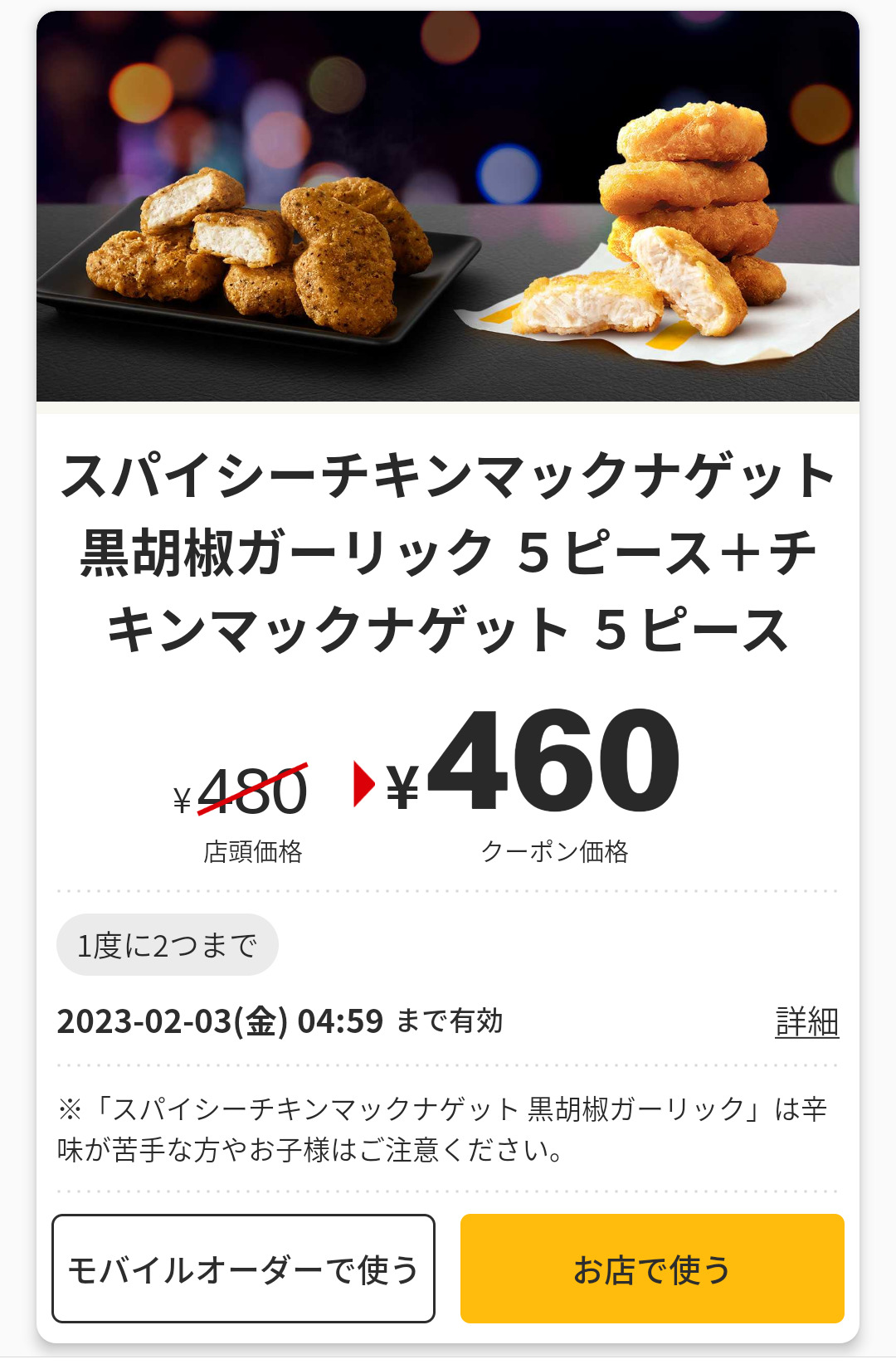Viewport: 896px width, 1369px height.
Task: Open the 詳細 details link
Action: 806,1021
